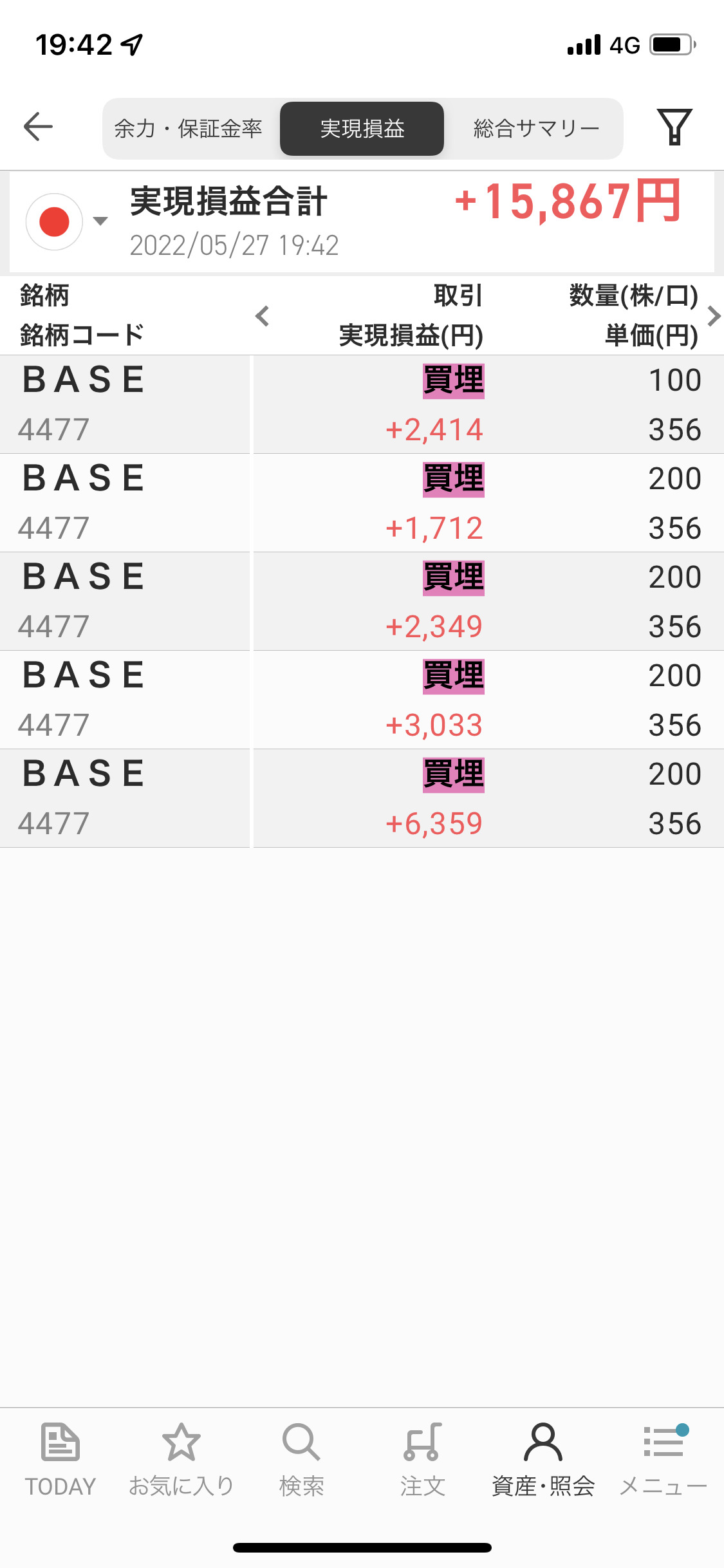Switch to the 総合サマリー tab
Image resolution: width=724 pixels, height=1568 pixels.
(536, 129)
